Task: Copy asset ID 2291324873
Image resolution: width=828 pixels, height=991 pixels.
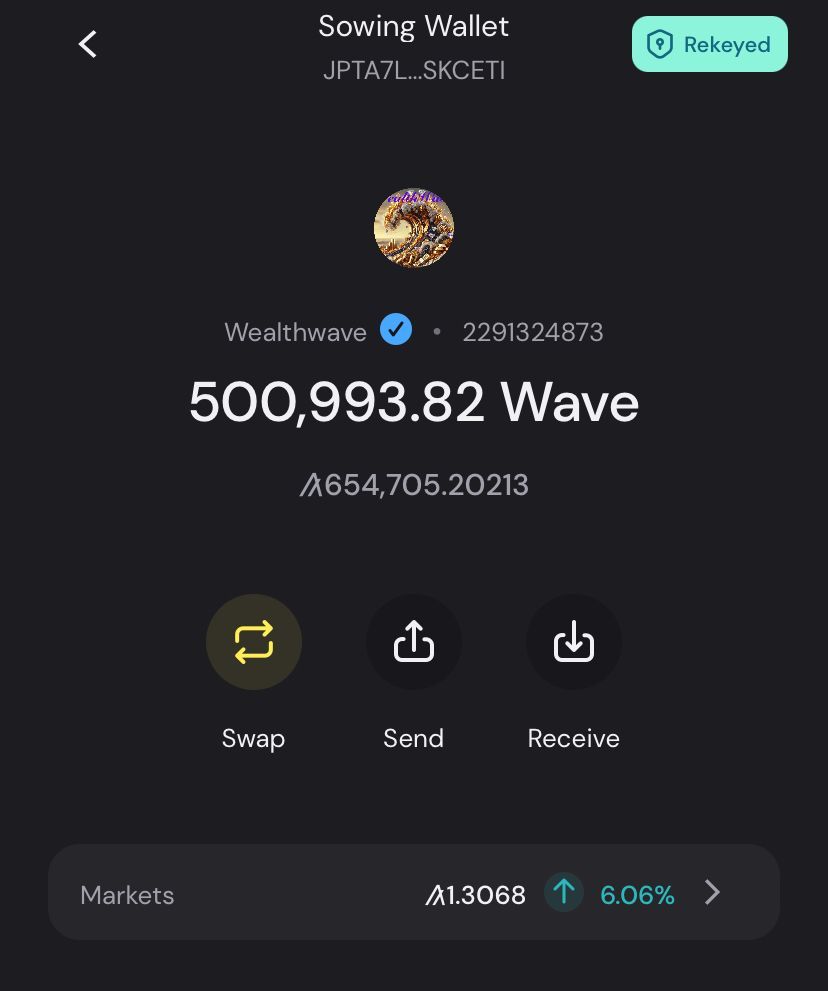Action: [x=532, y=332]
